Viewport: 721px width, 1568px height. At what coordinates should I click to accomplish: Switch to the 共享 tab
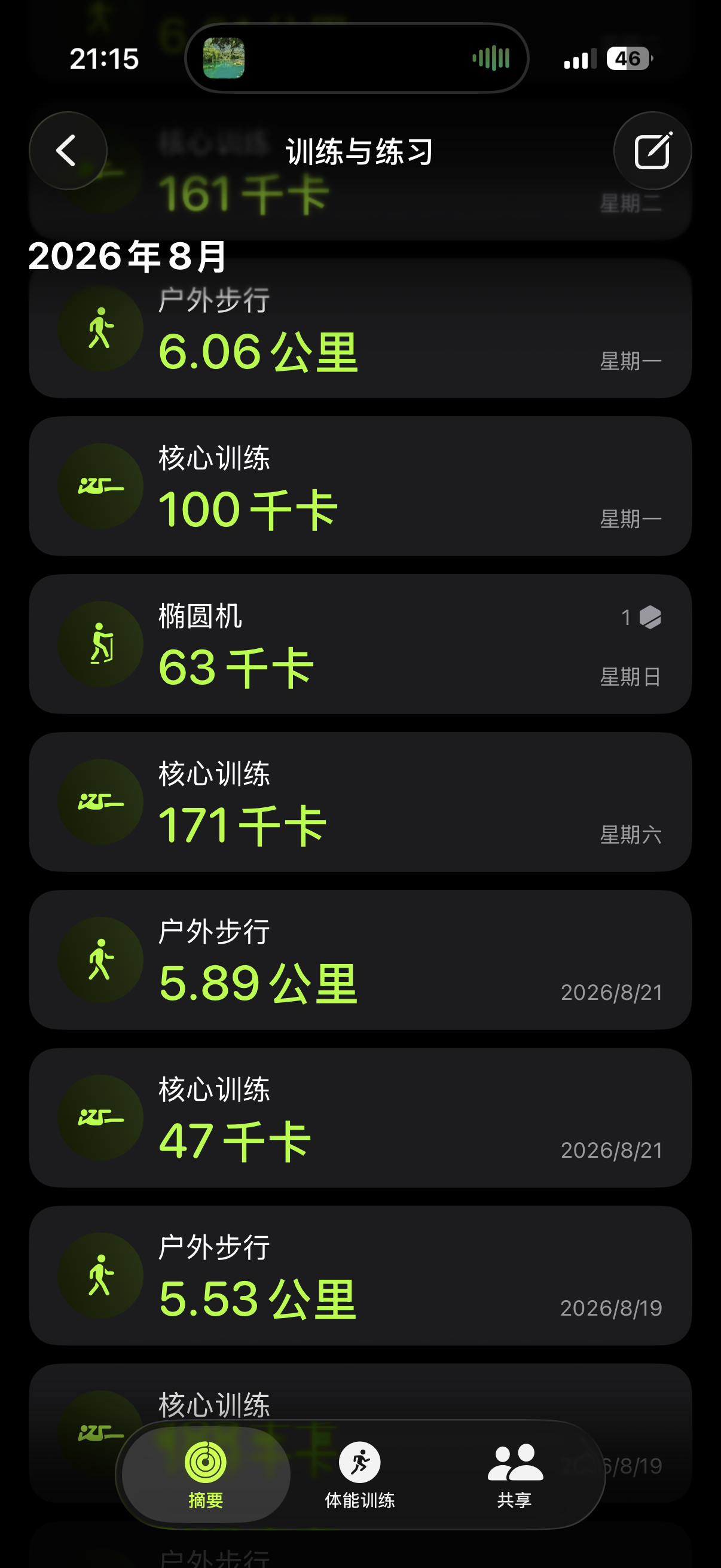point(515,1474)
